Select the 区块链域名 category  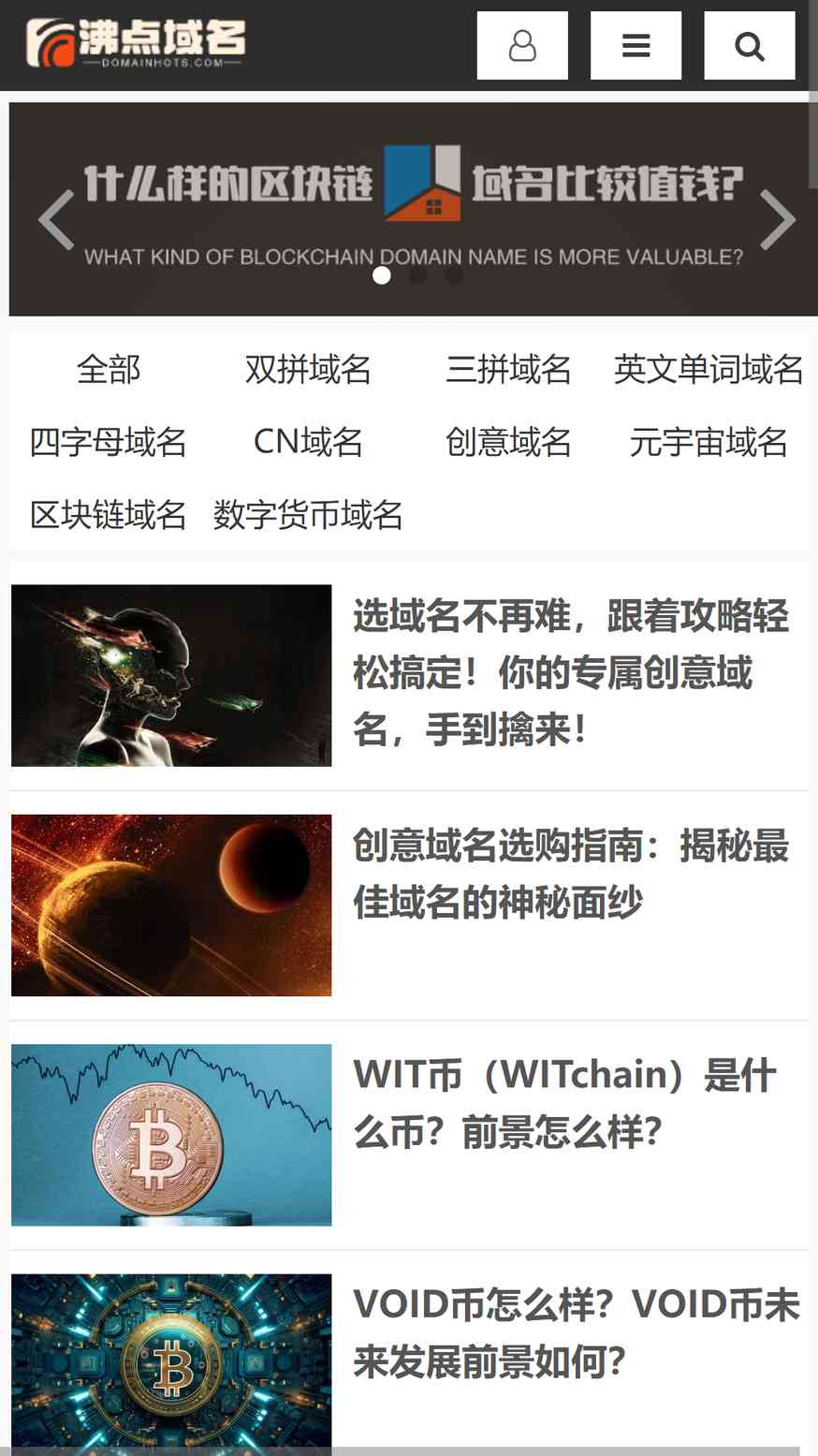click(109, 515)
